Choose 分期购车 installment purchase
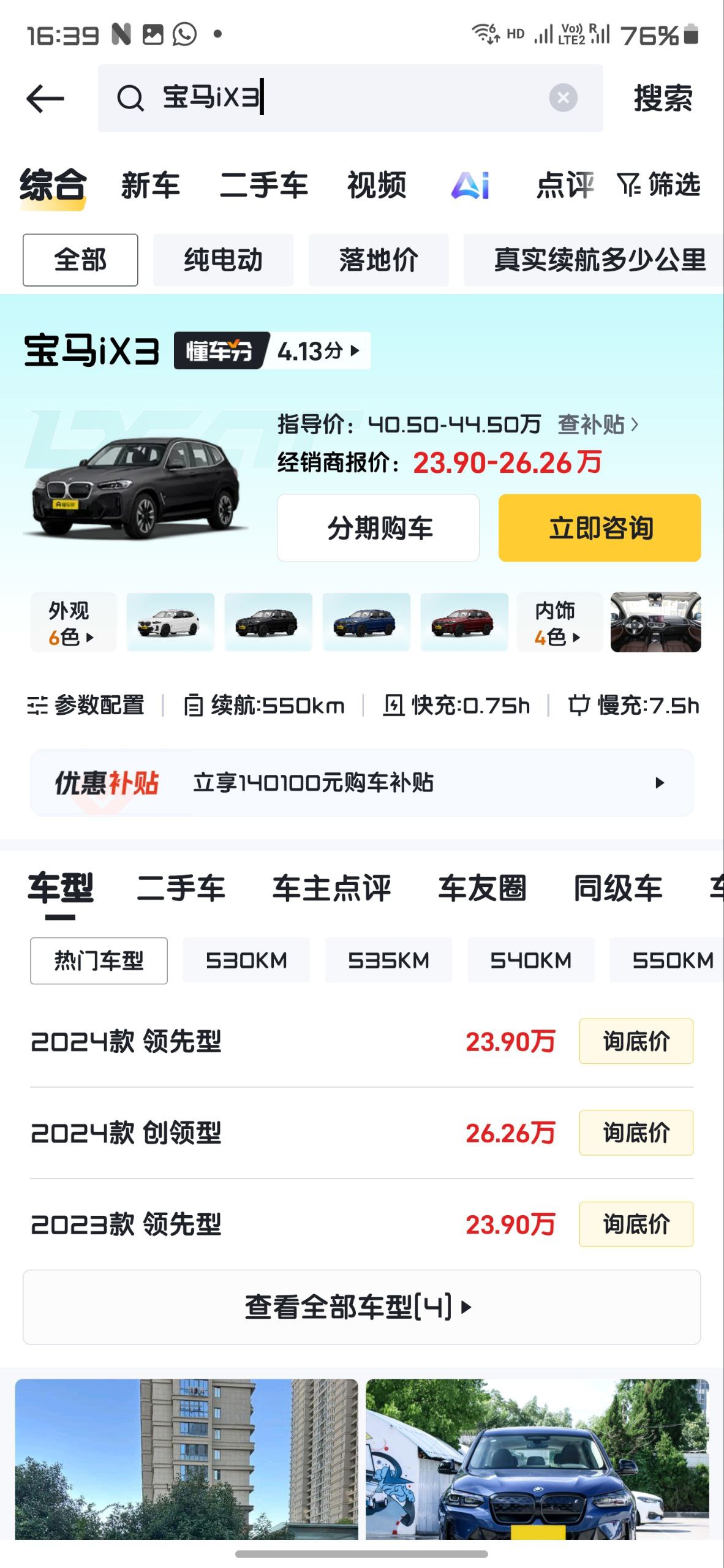The width and height of the screenshot is (724, 1568). 378,528
